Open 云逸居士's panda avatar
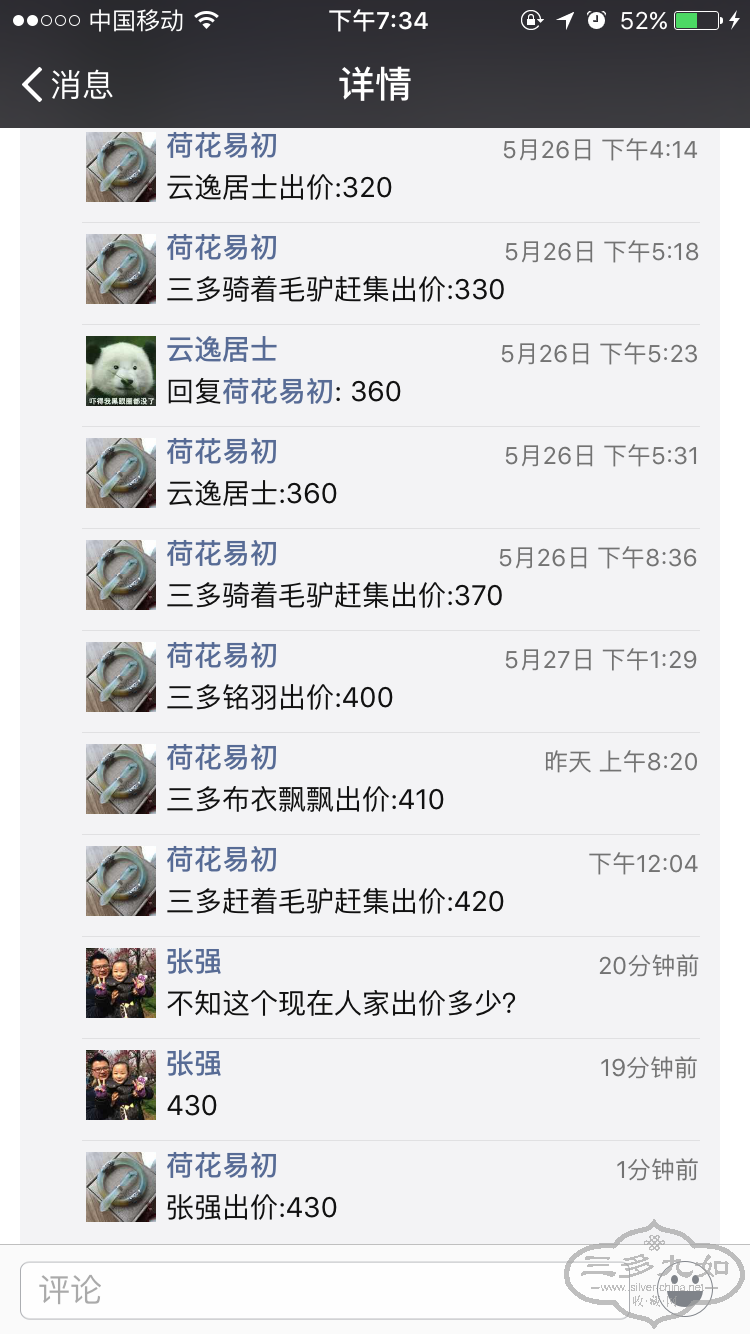This screenshot has width=750, height=1334. coord(121,371)
